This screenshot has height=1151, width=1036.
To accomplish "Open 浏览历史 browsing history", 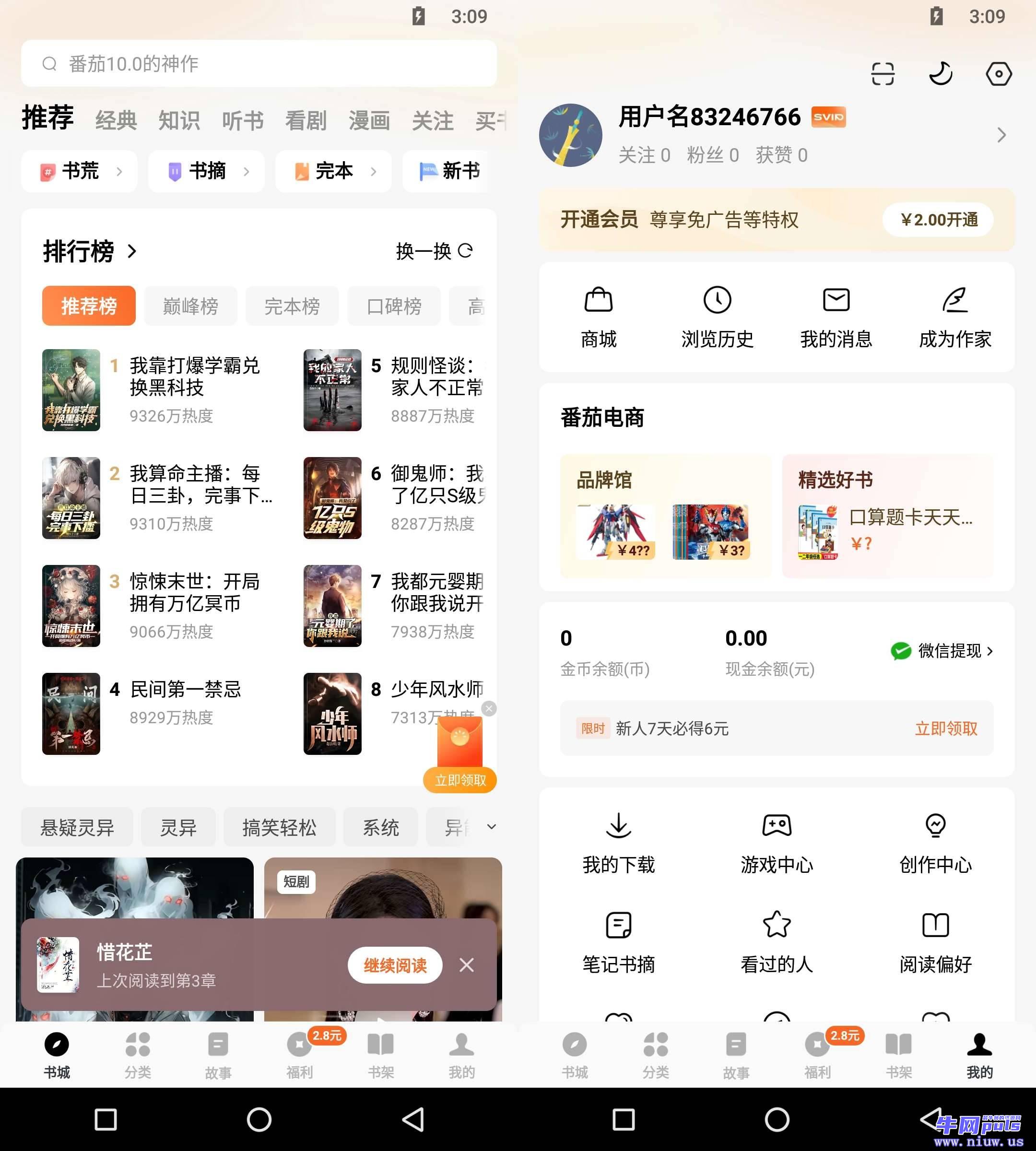I will click(x=717, y=317).
